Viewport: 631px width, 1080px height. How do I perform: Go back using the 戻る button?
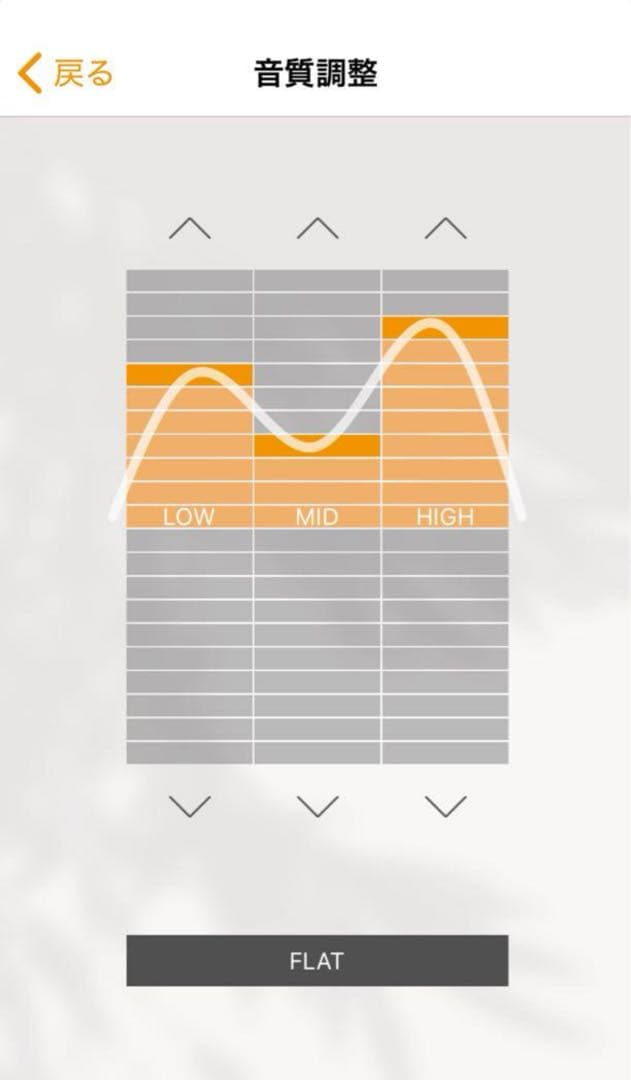click(66, 74)
